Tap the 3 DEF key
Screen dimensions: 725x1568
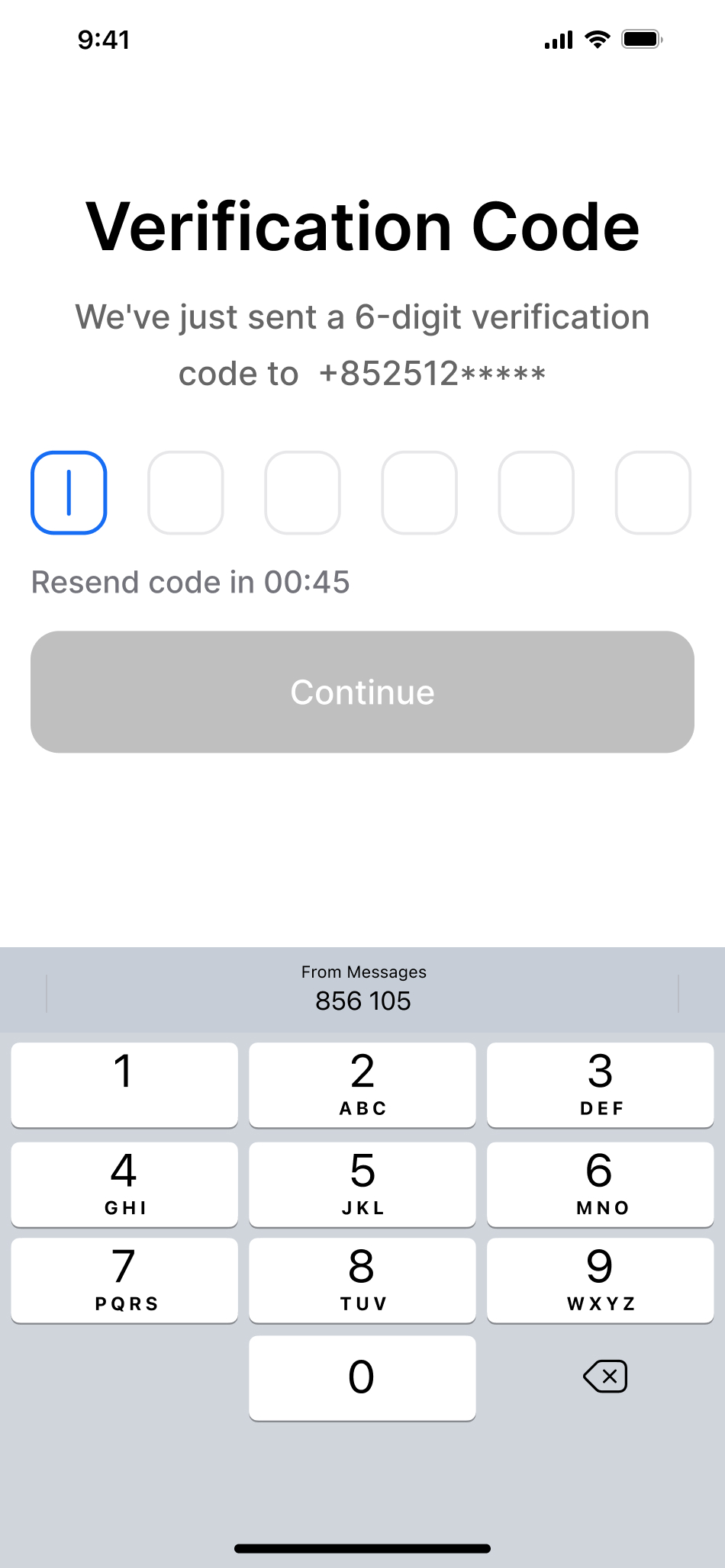[x=600, y=1084]
